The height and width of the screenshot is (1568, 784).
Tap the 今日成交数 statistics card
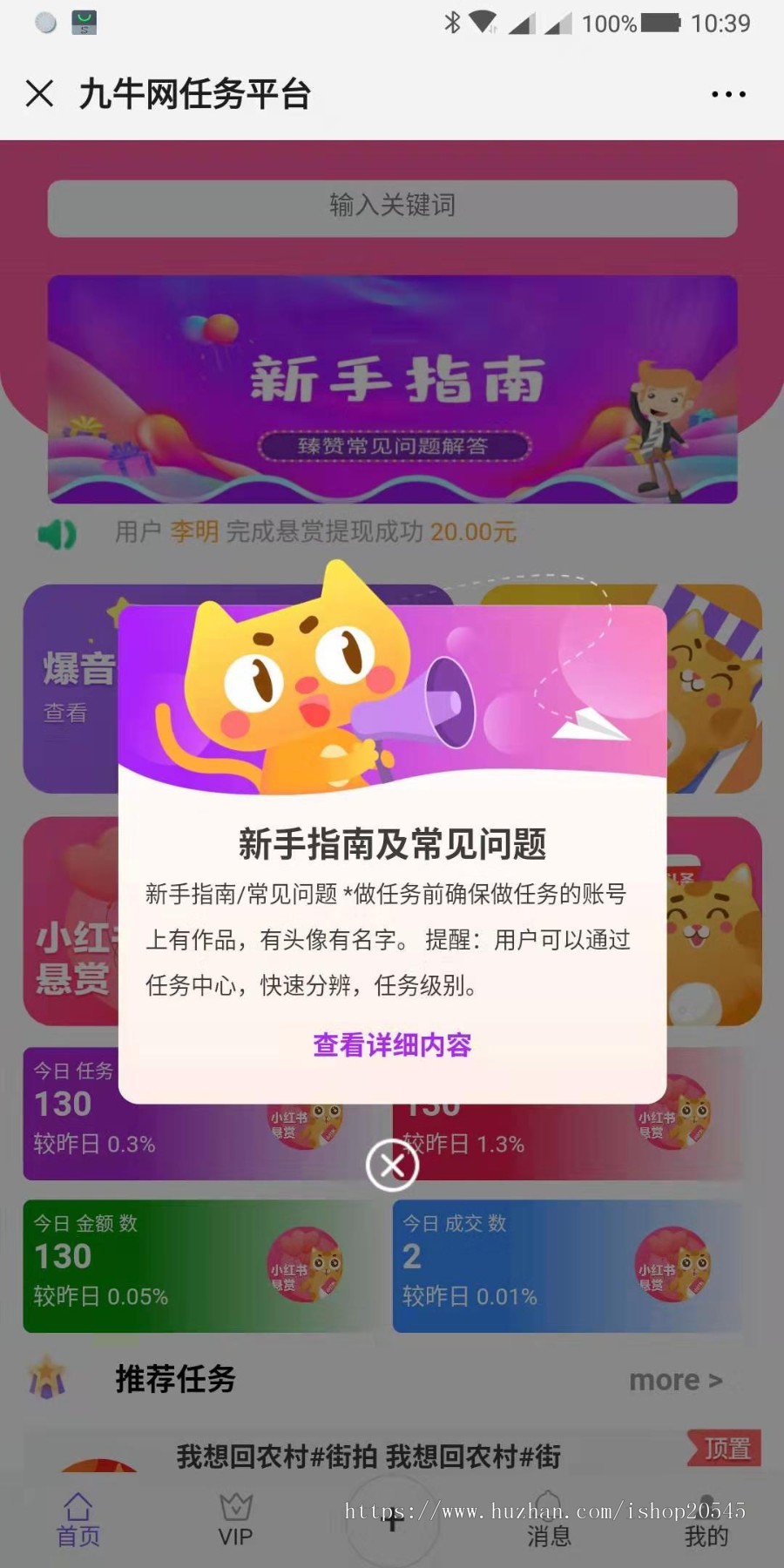point(568,1267)
